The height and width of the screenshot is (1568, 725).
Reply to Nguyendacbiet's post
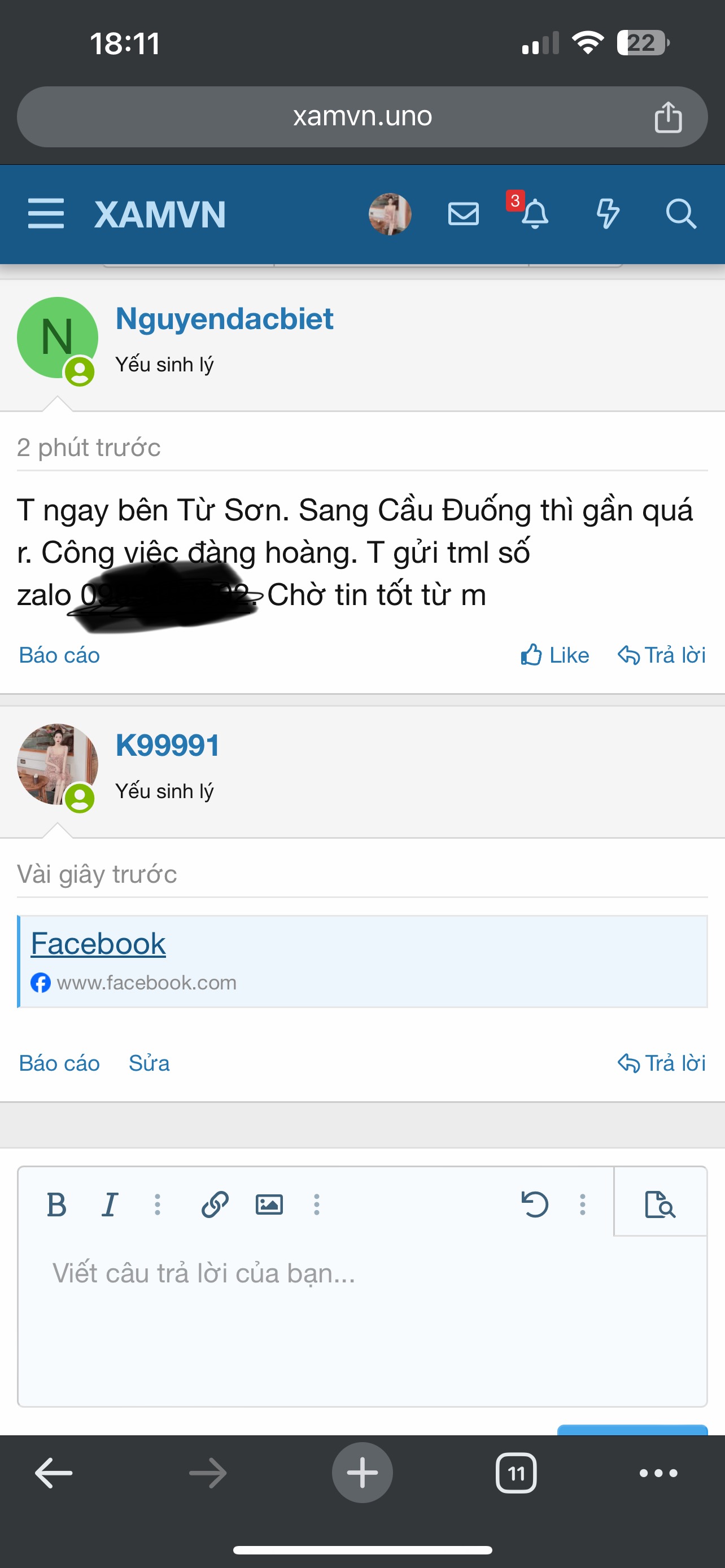point(662,655)
